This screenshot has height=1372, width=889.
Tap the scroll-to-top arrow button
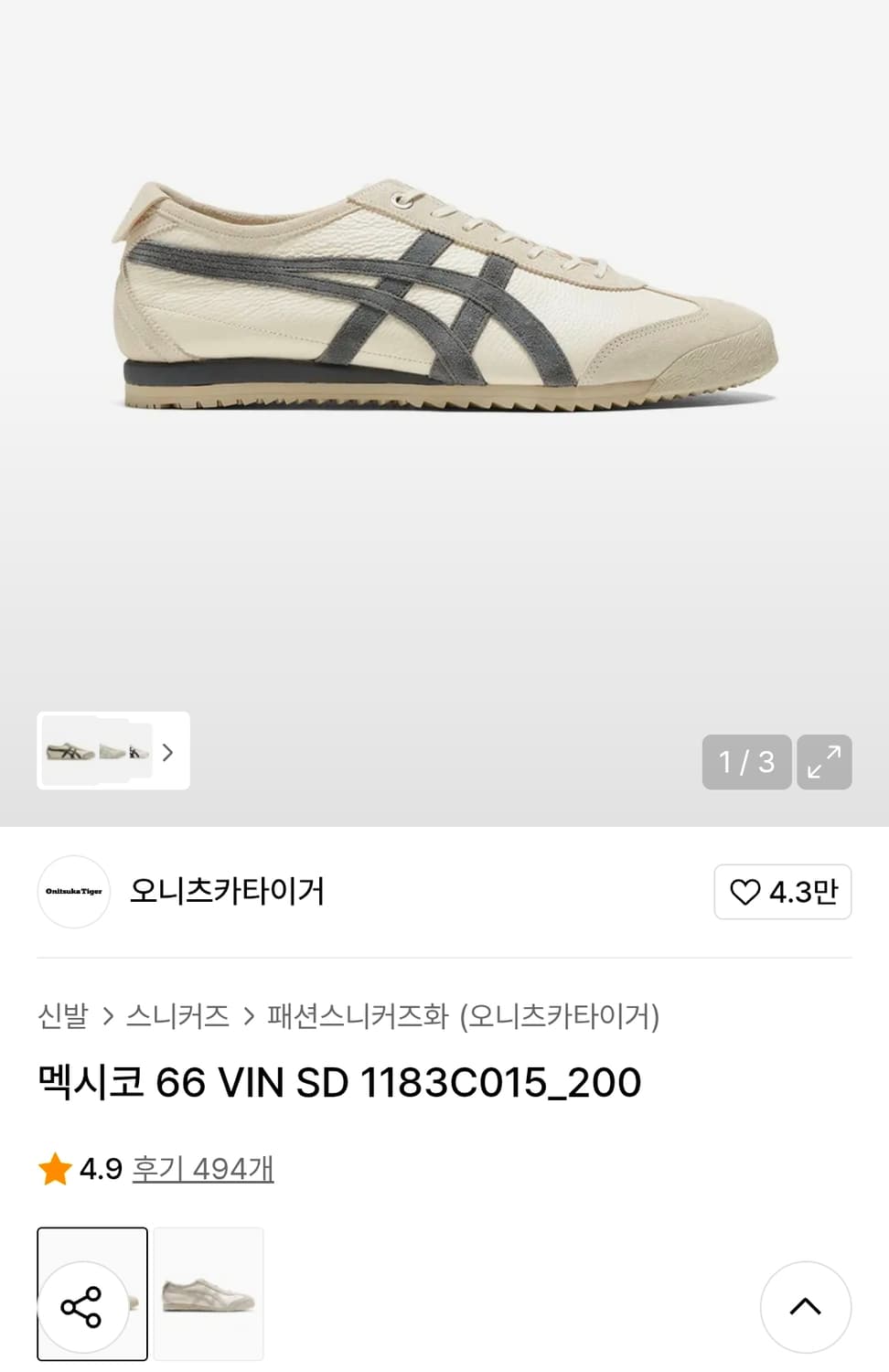[806, 1306]
